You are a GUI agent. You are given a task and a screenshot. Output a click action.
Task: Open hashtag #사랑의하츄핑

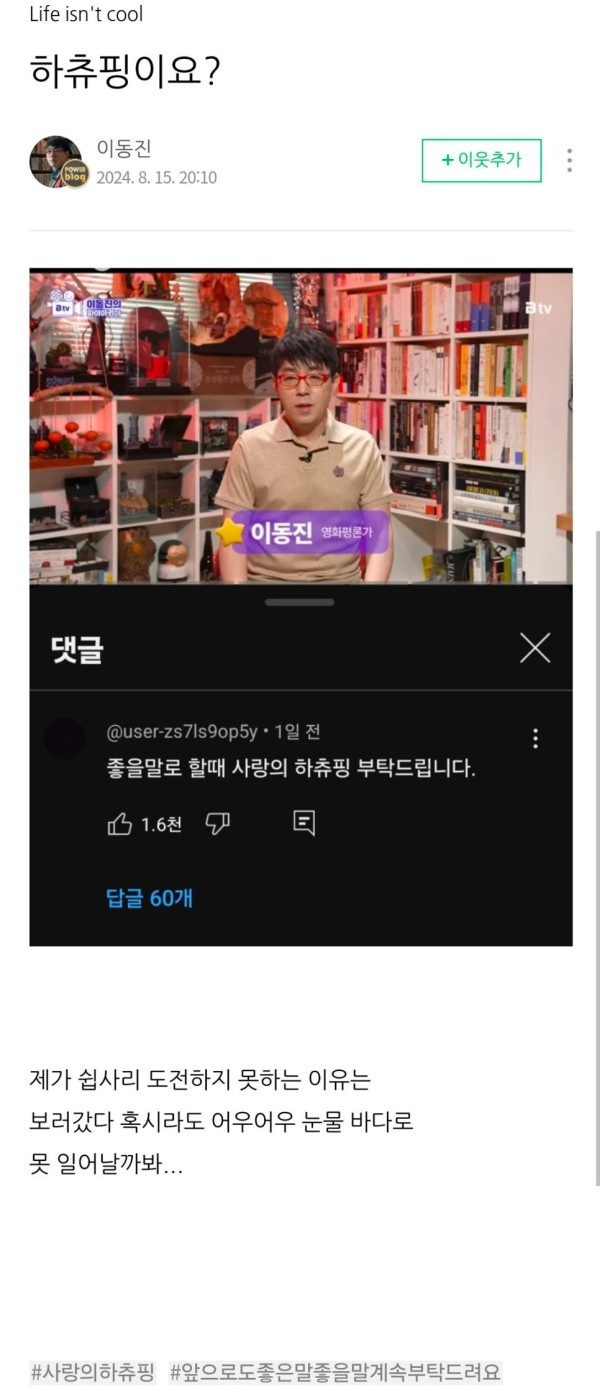coord(92,1371)
